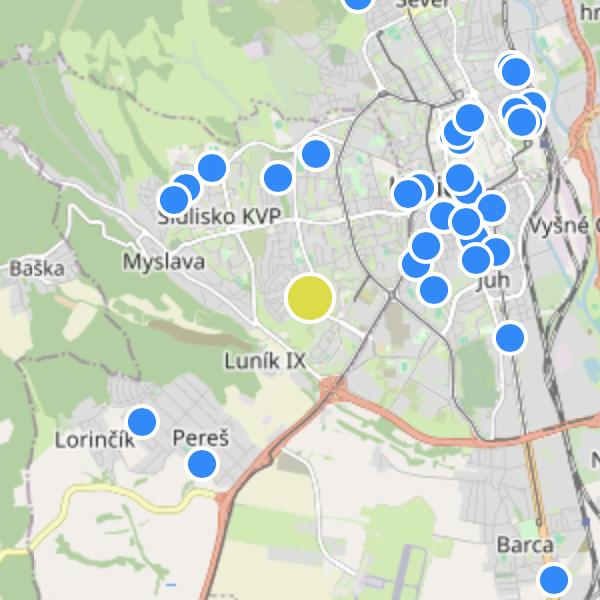This screenshot has height=600, width=600.
Task: Open the partly hidden marker near Sever
Action: [358, 3]
